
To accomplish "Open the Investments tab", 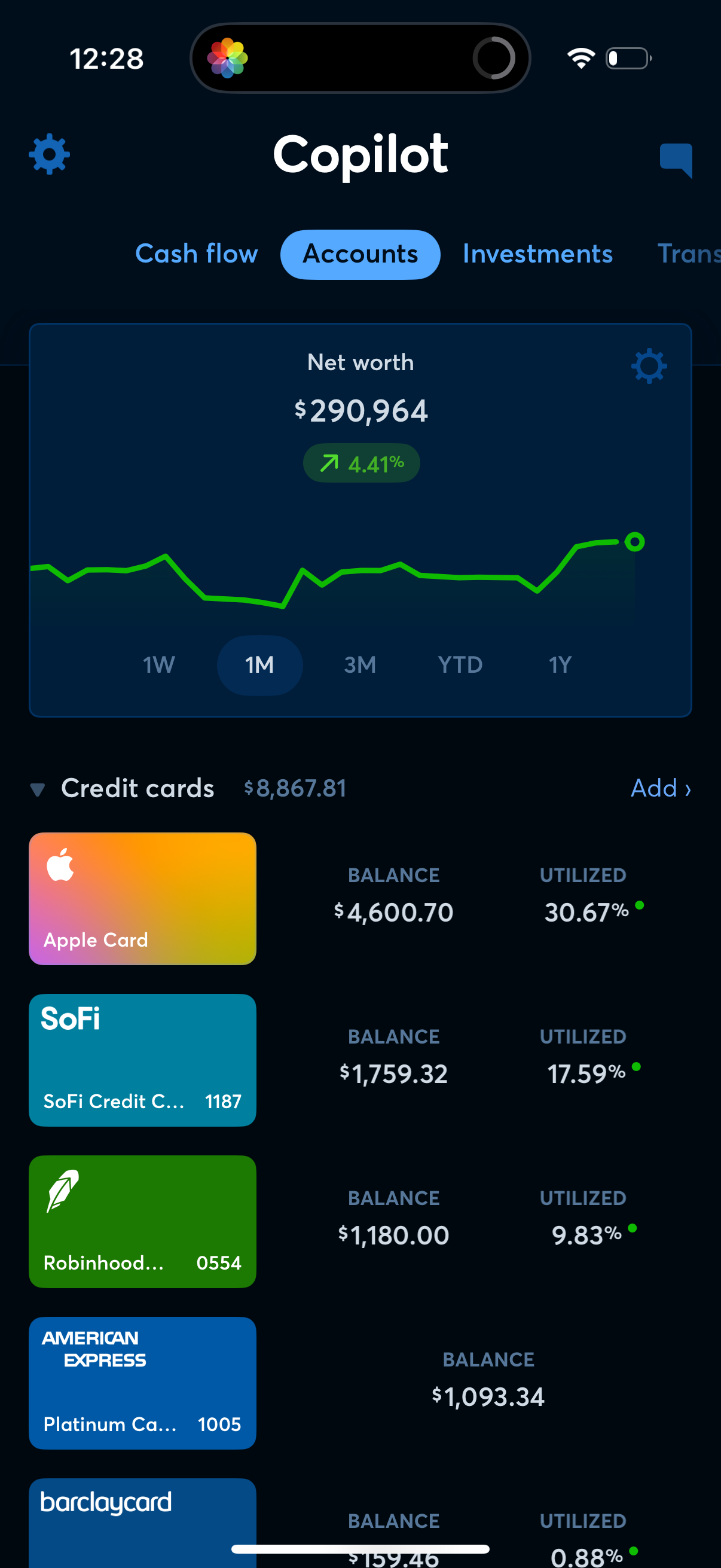I will [x=537, y=254].
